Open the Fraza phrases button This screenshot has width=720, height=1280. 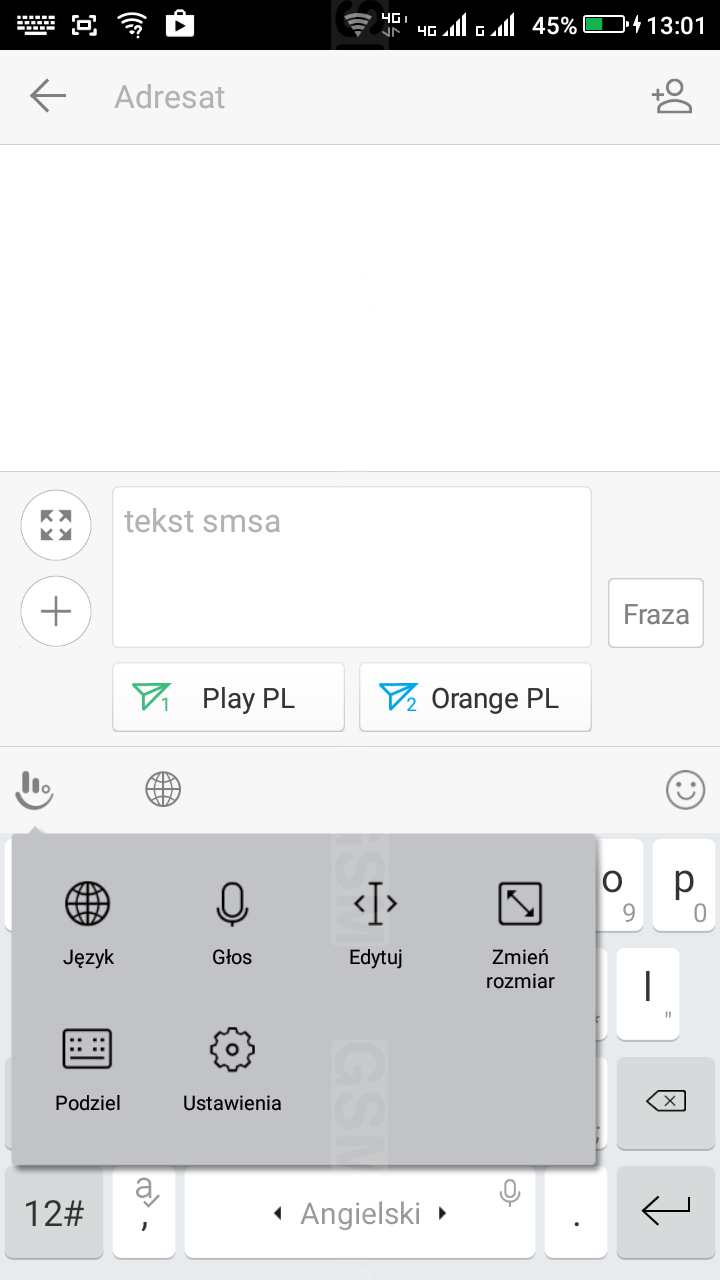(x=656, y=614)
